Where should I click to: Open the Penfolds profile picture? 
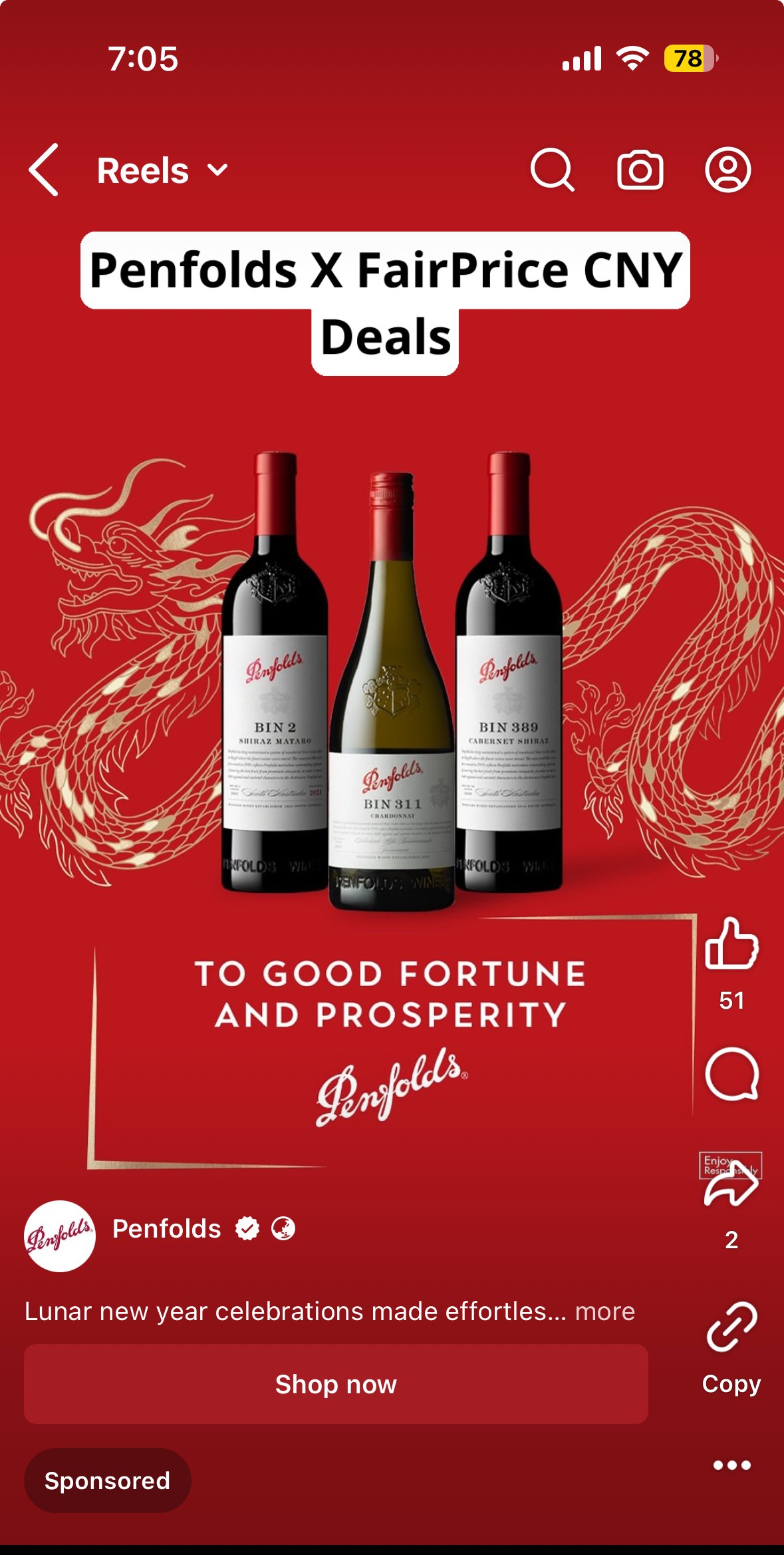click(60, 1236)
